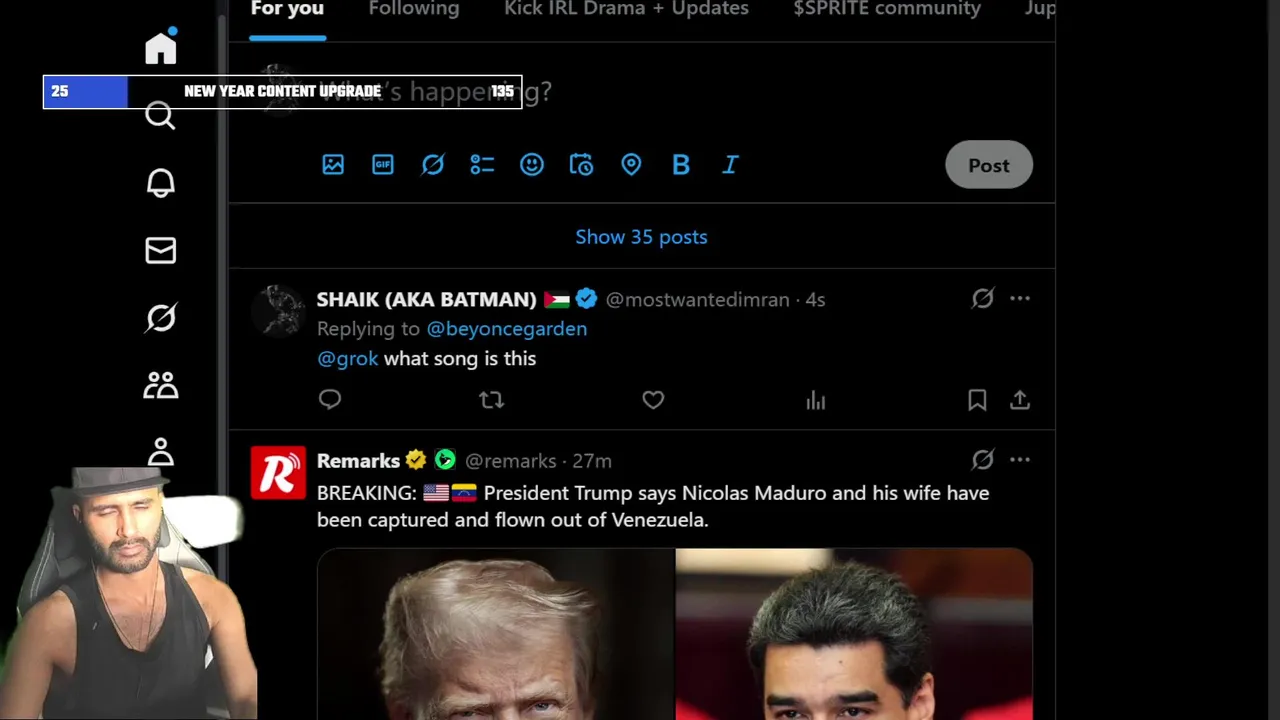Image resolution: width=1280 pixels, height=720 pixels.
Task: Open the messages envelope icon
Action: pos(160,250)
